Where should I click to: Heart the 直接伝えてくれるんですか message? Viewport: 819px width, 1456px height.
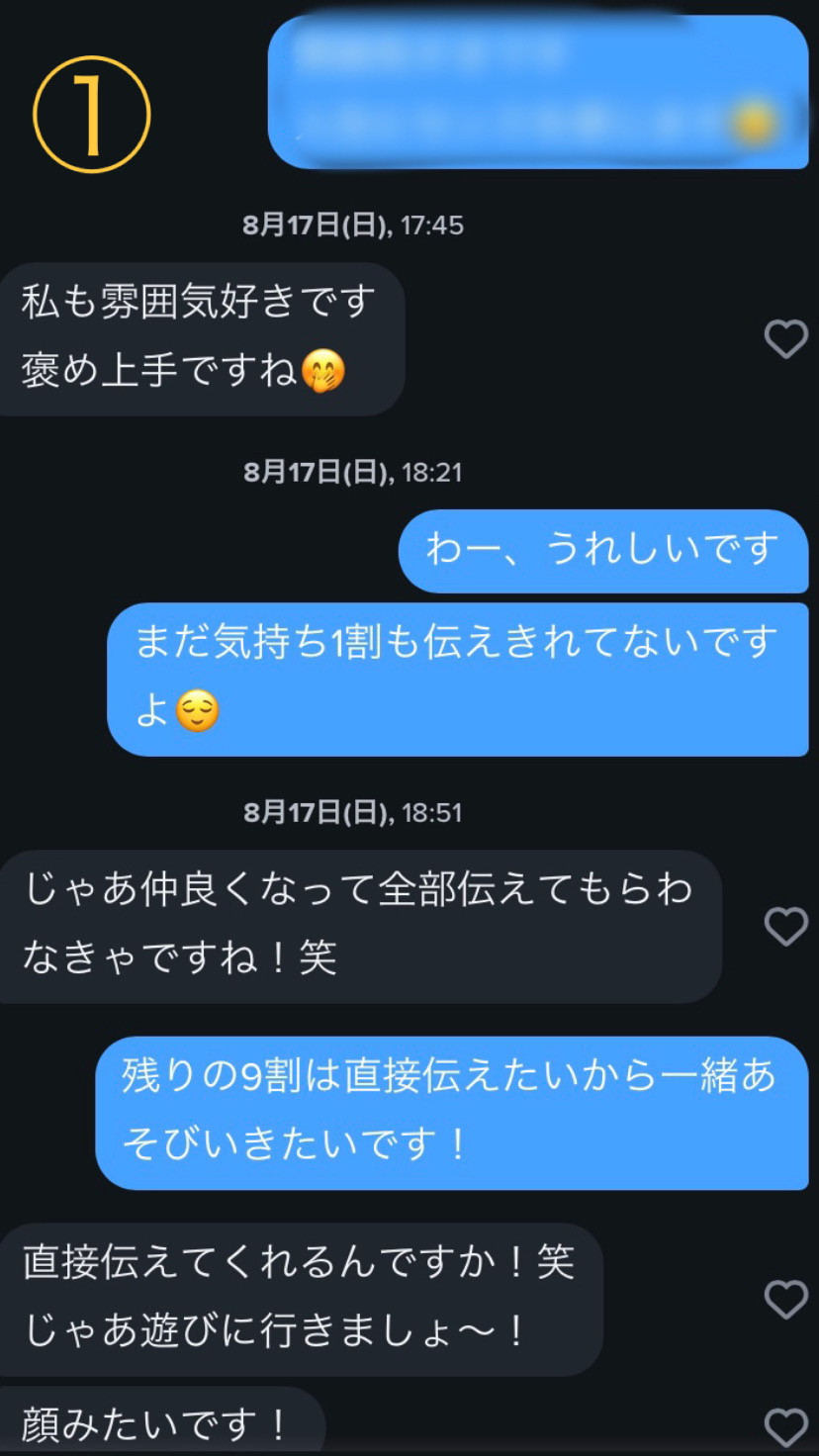pos(786,1299)
